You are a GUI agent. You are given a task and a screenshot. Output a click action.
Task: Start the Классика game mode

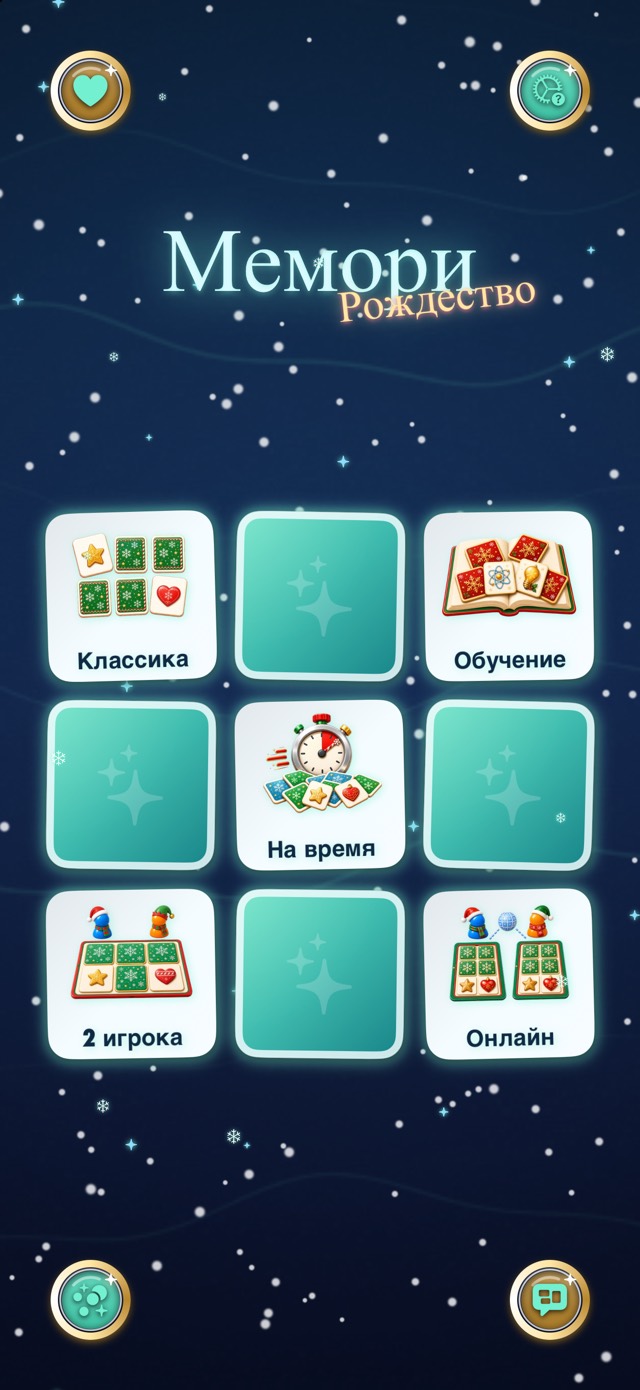(x=131, y=596)
